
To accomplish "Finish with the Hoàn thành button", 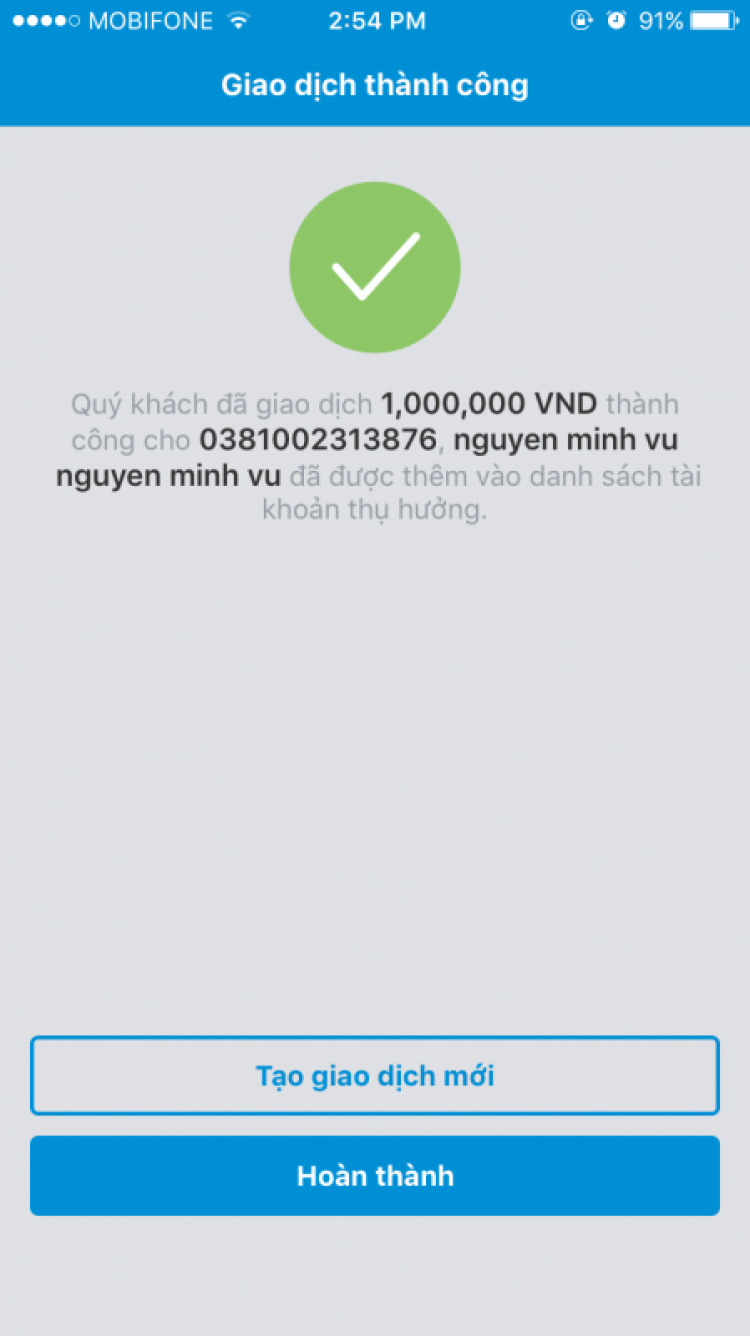I will [375, 1176].
